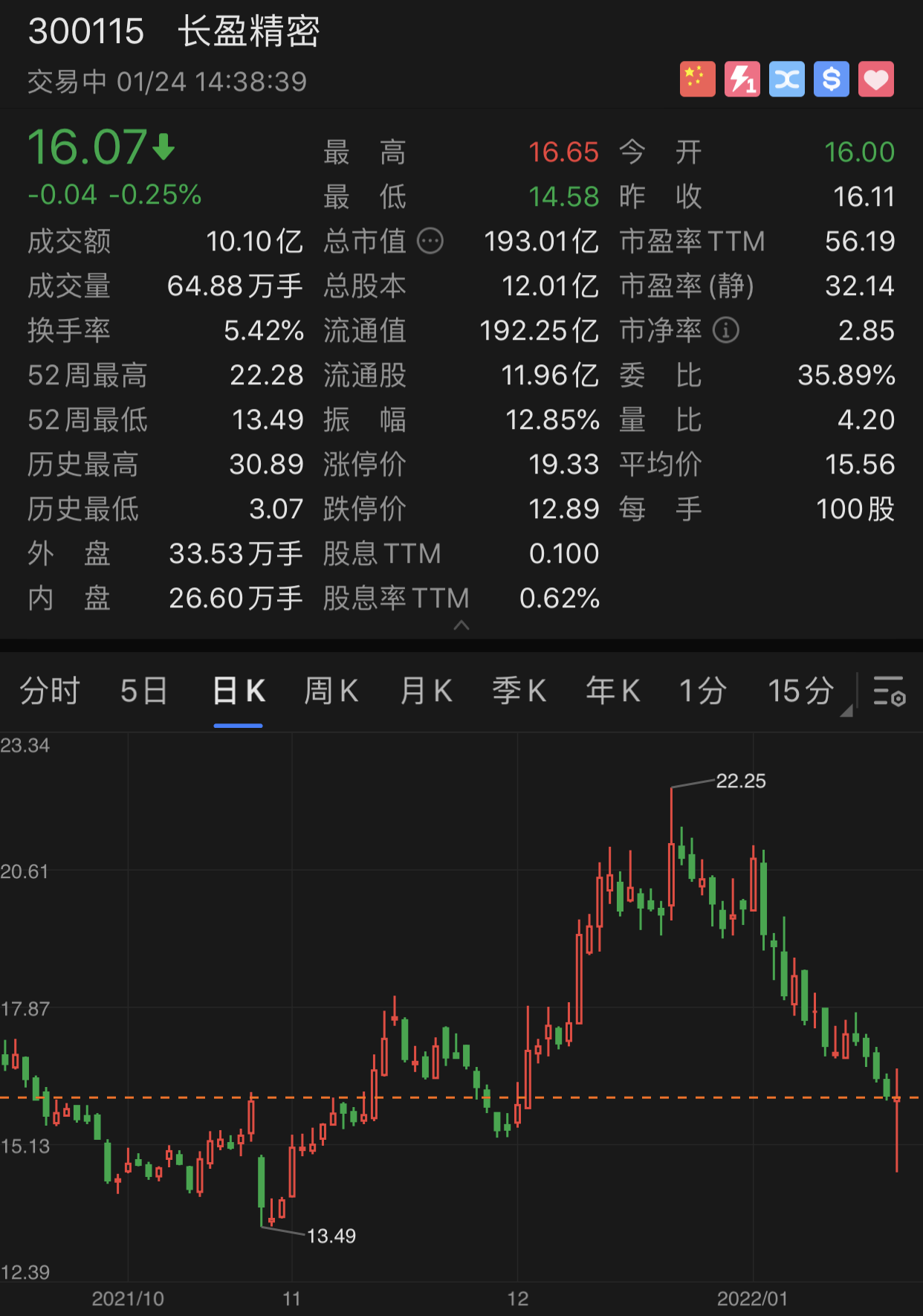Open the dollar trade icon

tap(832, 78)
